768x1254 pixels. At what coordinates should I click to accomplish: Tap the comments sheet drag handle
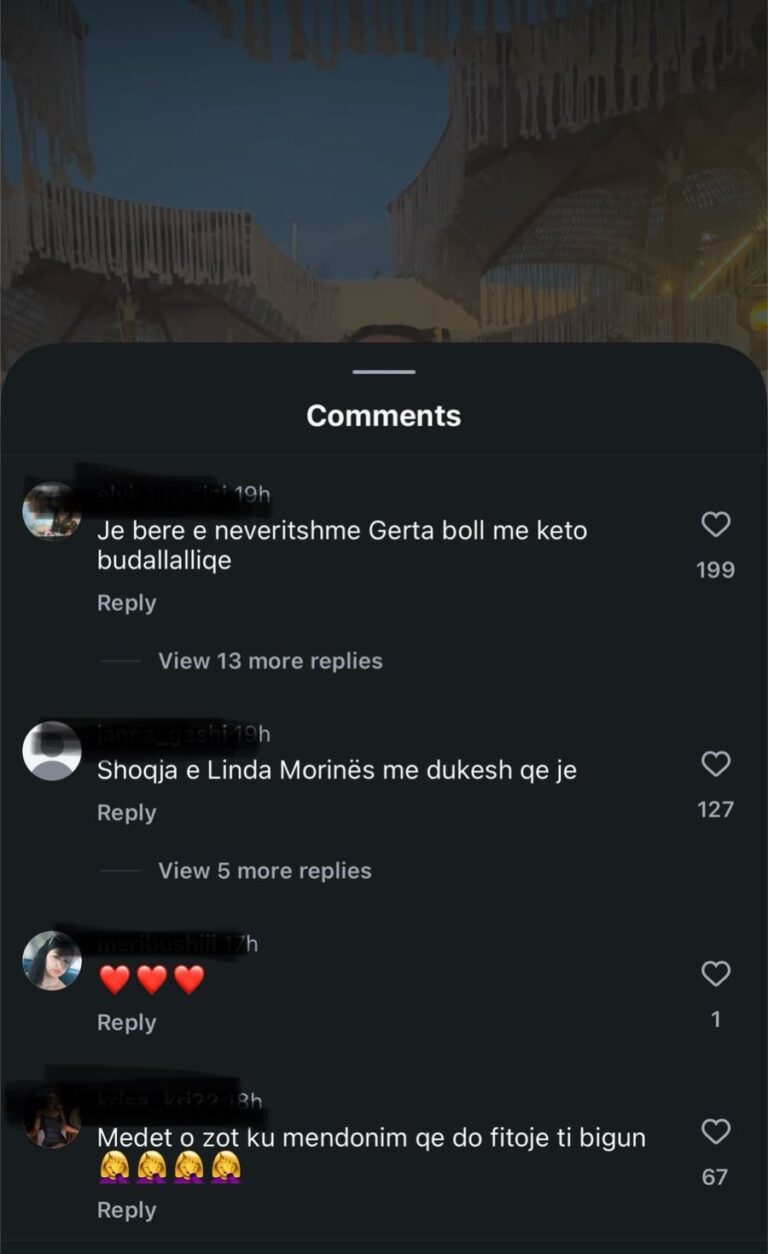tap(384, 372)
